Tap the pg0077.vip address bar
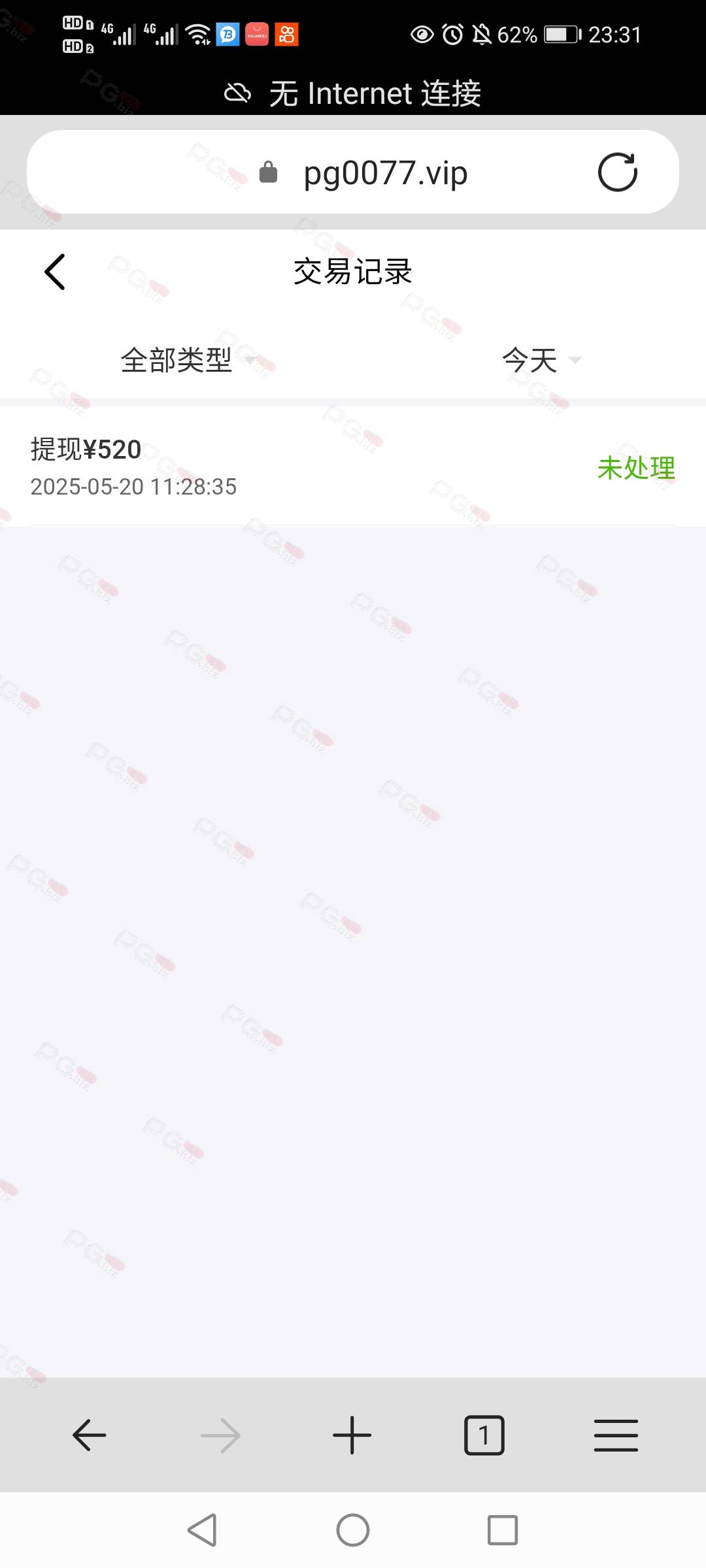706x1568 pixels. click(353, 172)
